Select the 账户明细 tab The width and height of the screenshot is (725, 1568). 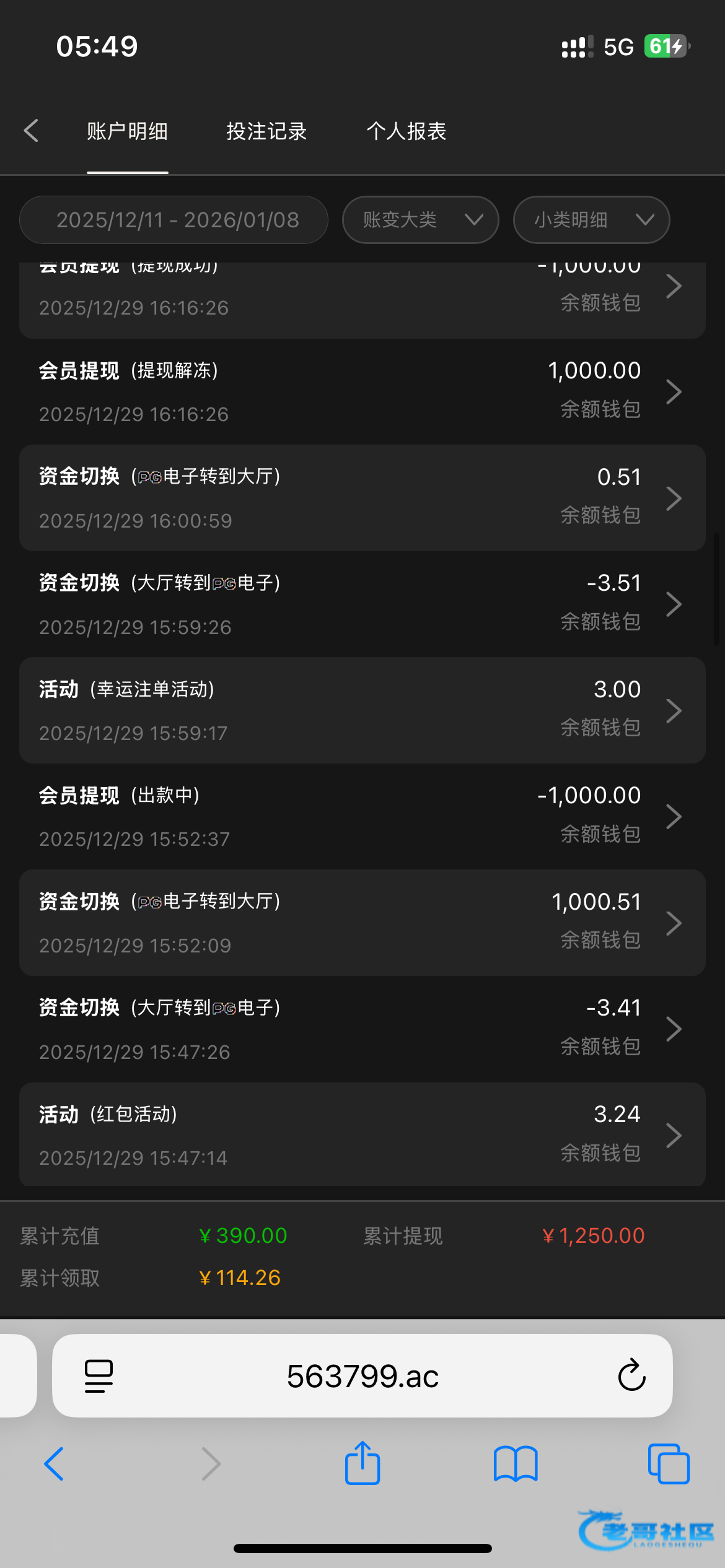pos(127,131)
